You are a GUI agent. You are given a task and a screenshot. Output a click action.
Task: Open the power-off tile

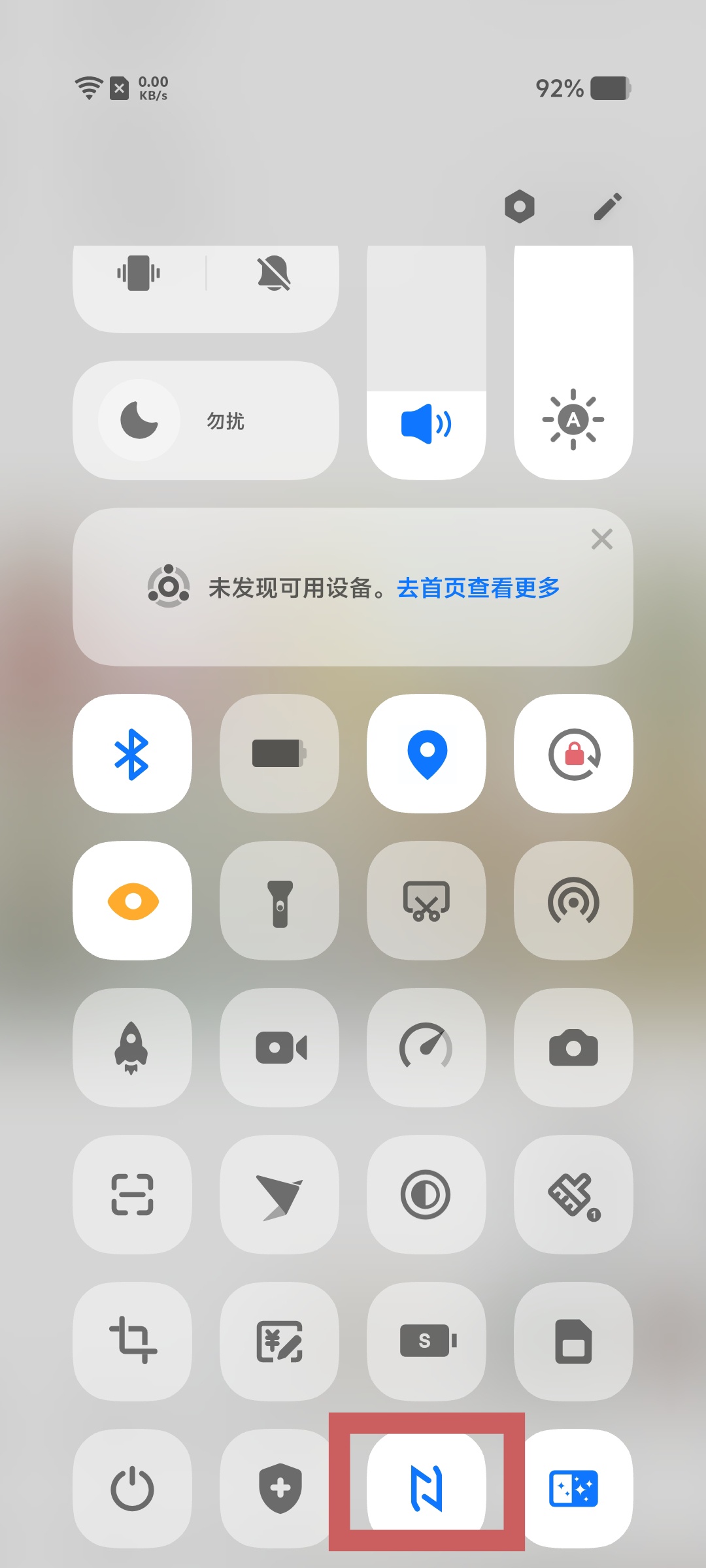[x=132, y=1489]
